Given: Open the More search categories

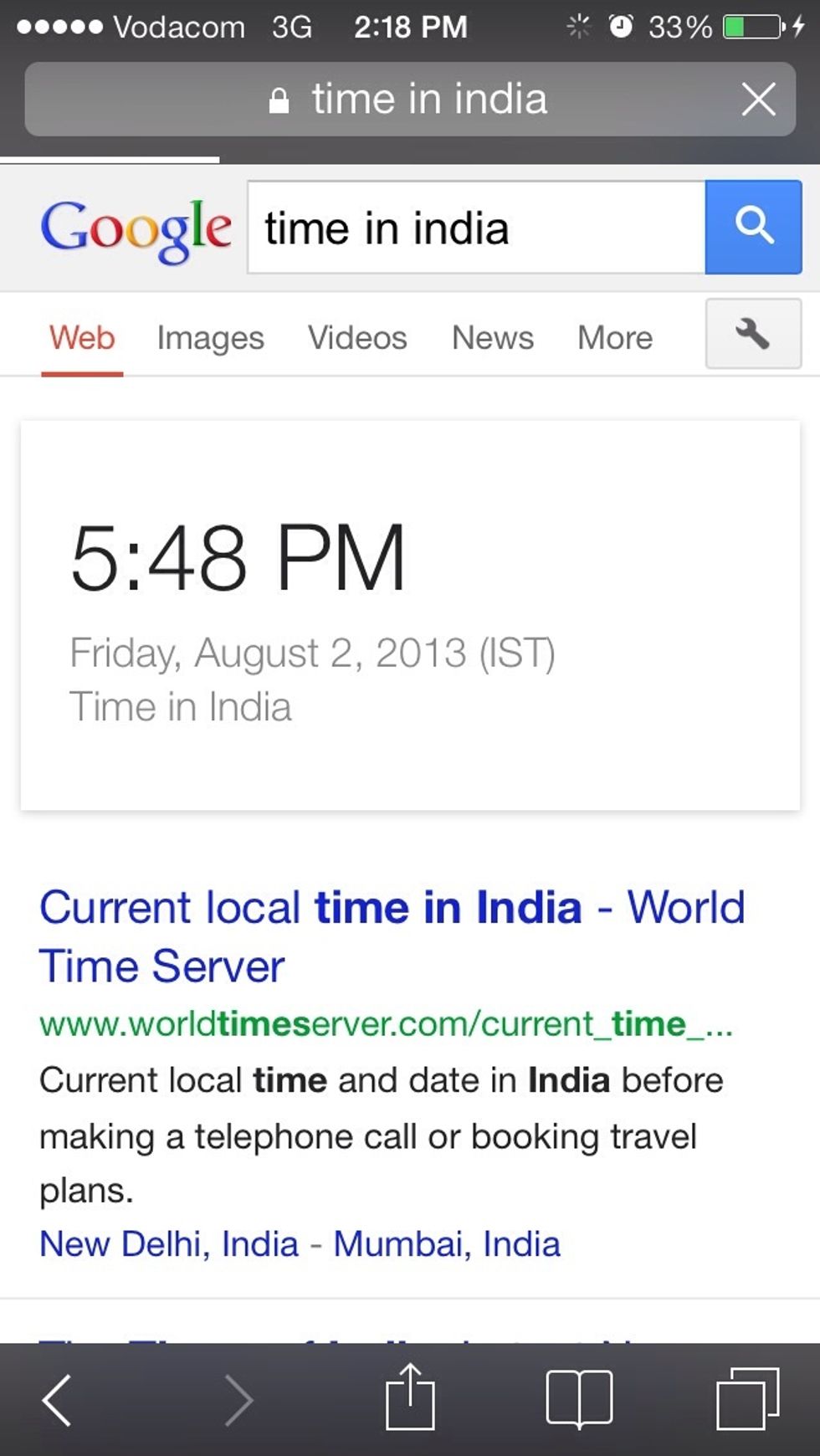Looking at the screenshot, I should coord(614,338).
